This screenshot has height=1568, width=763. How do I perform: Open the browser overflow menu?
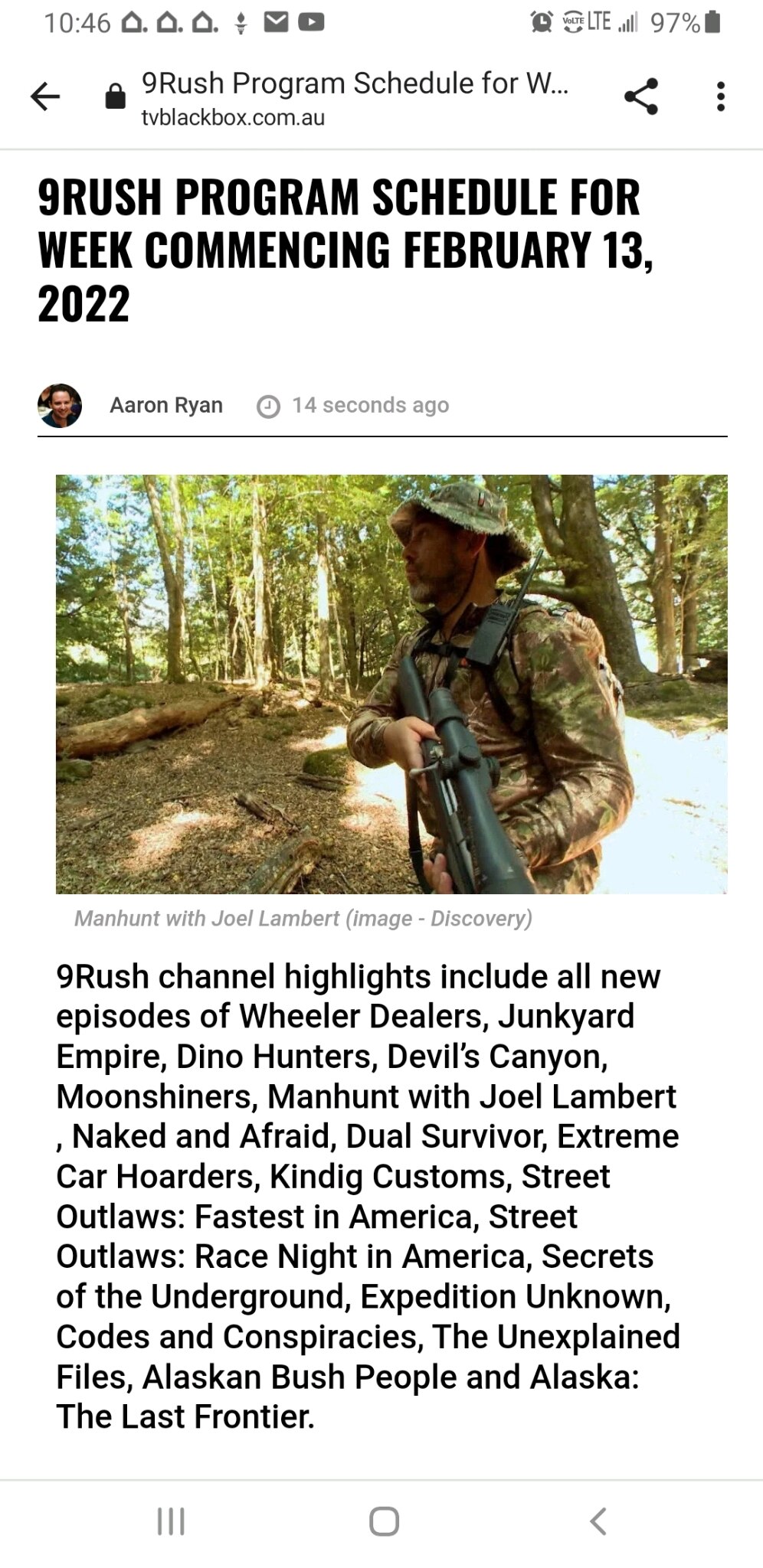click(721, 97)
